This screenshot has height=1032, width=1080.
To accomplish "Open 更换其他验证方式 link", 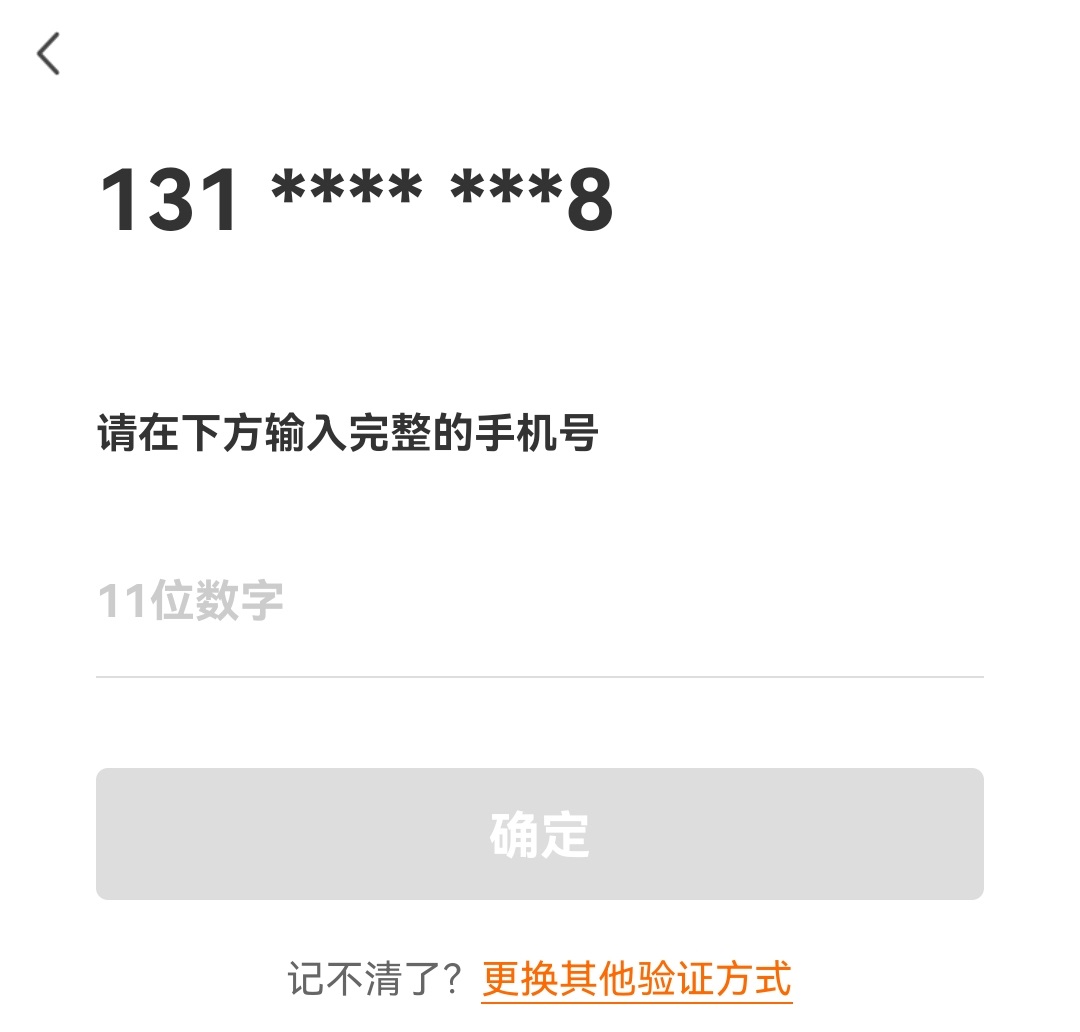I will (636, 978).
